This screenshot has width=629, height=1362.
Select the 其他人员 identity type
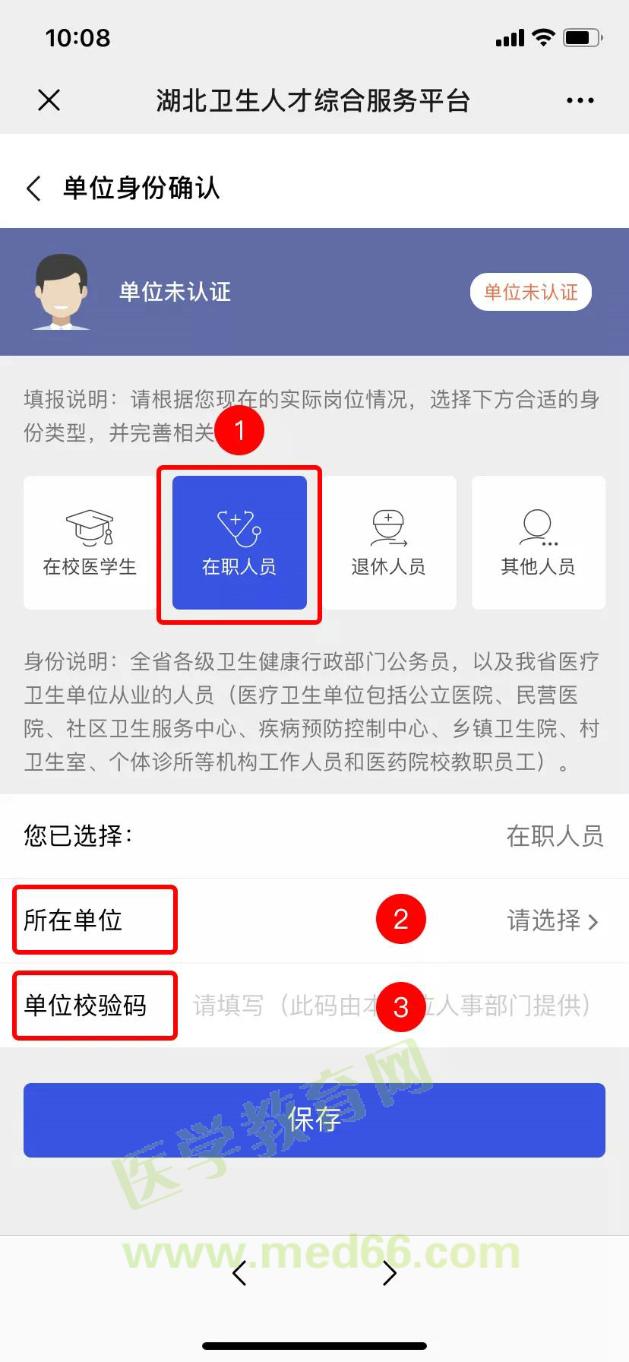tap(538, 543)
